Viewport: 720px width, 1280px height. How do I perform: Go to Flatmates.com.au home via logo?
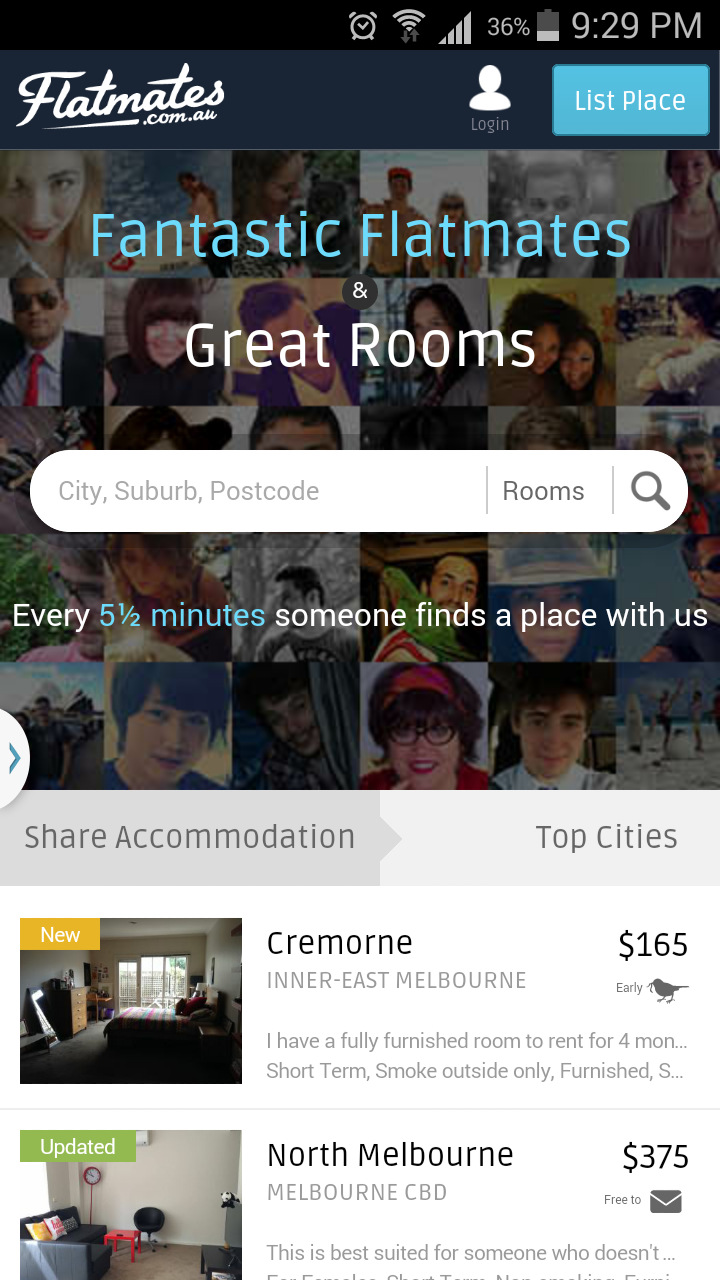pos(121,100)
